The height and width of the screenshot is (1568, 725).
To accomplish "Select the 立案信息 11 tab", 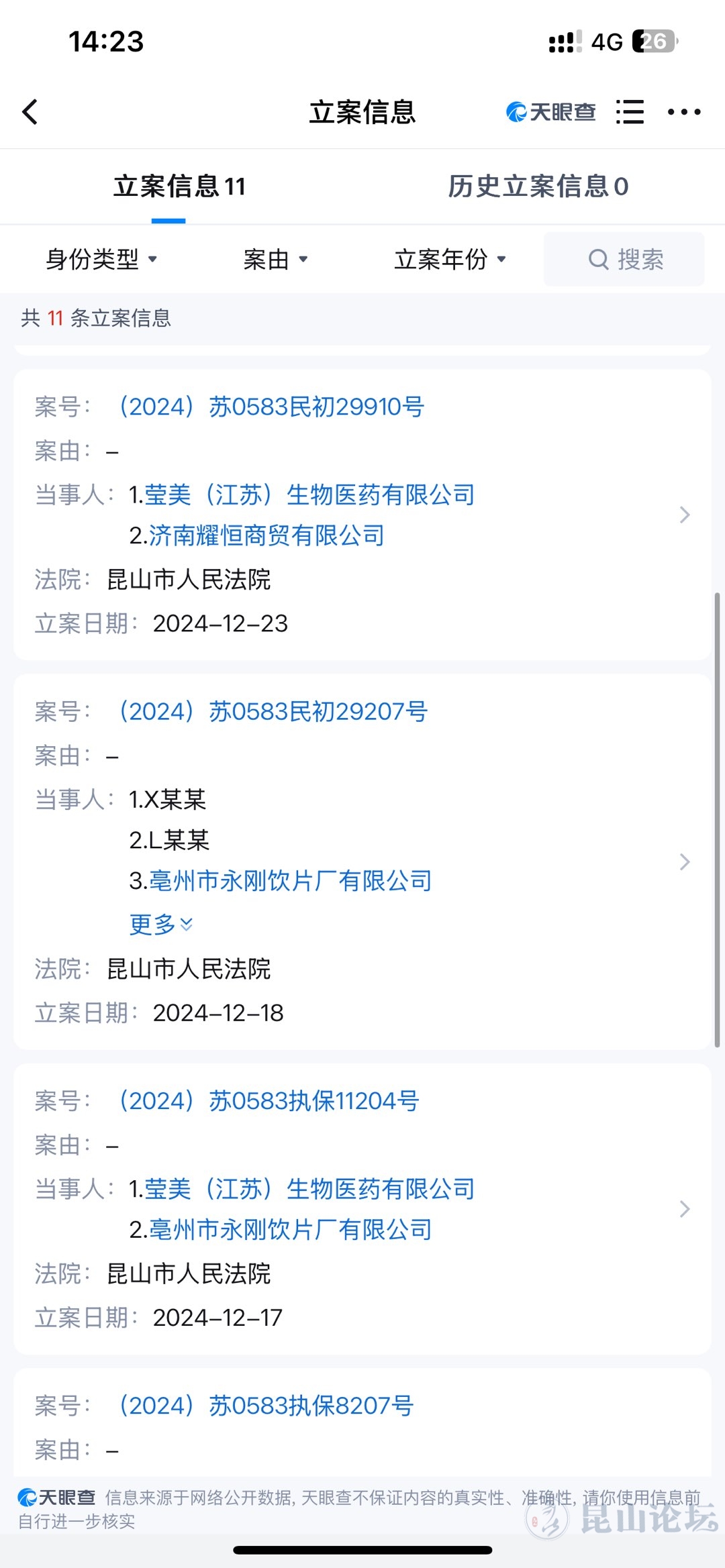I will point(179,187).
